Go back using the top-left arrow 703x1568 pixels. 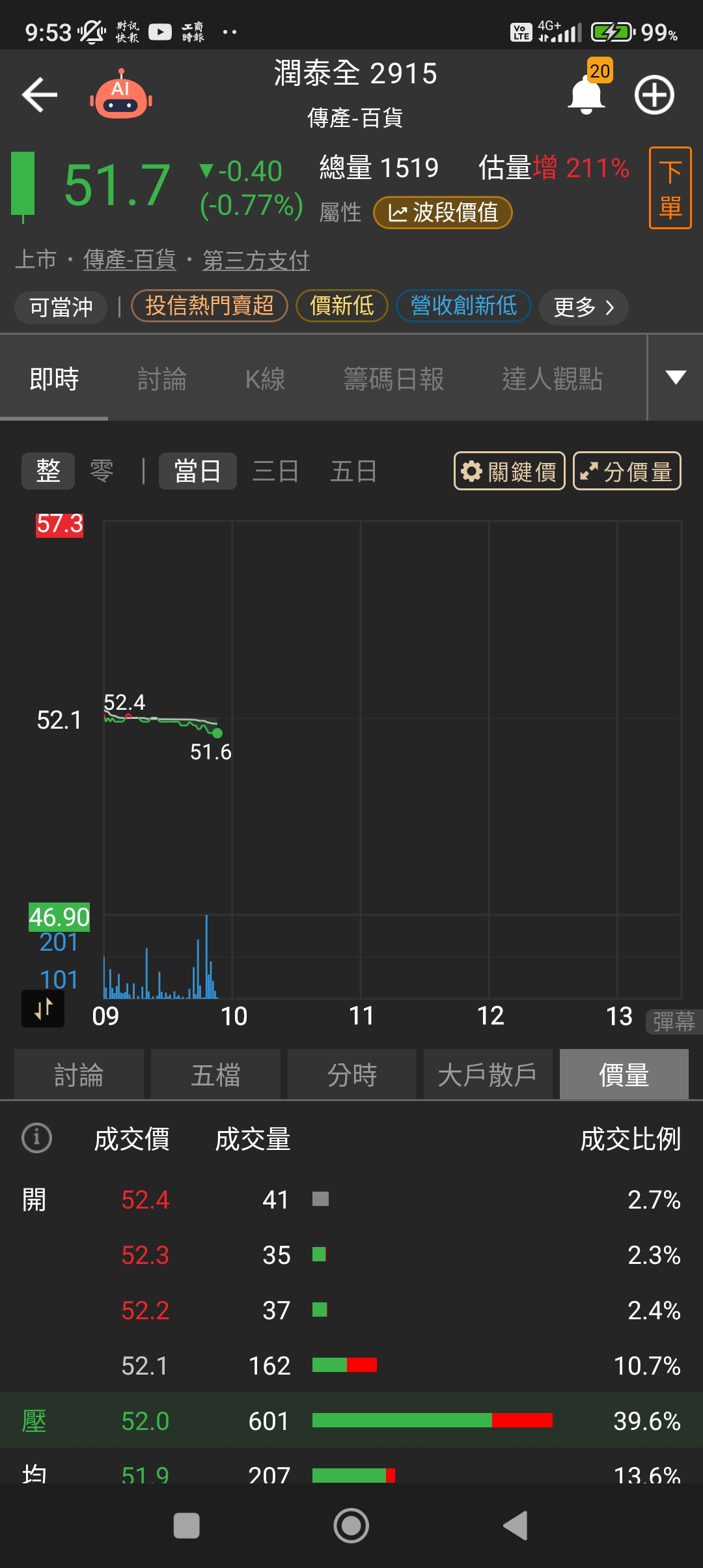(x=40, y=95)
